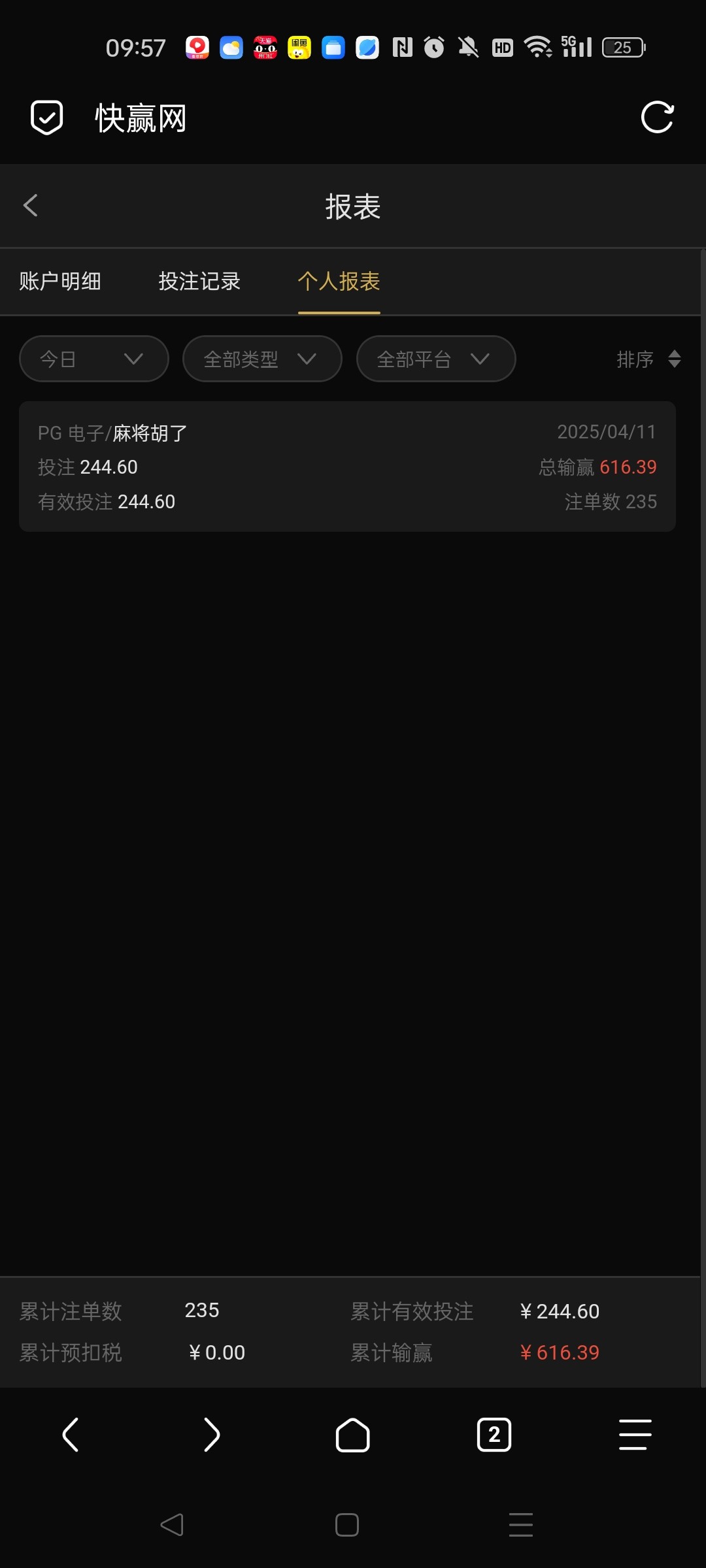Switch to the 账户明细 tab

point(60,282)
